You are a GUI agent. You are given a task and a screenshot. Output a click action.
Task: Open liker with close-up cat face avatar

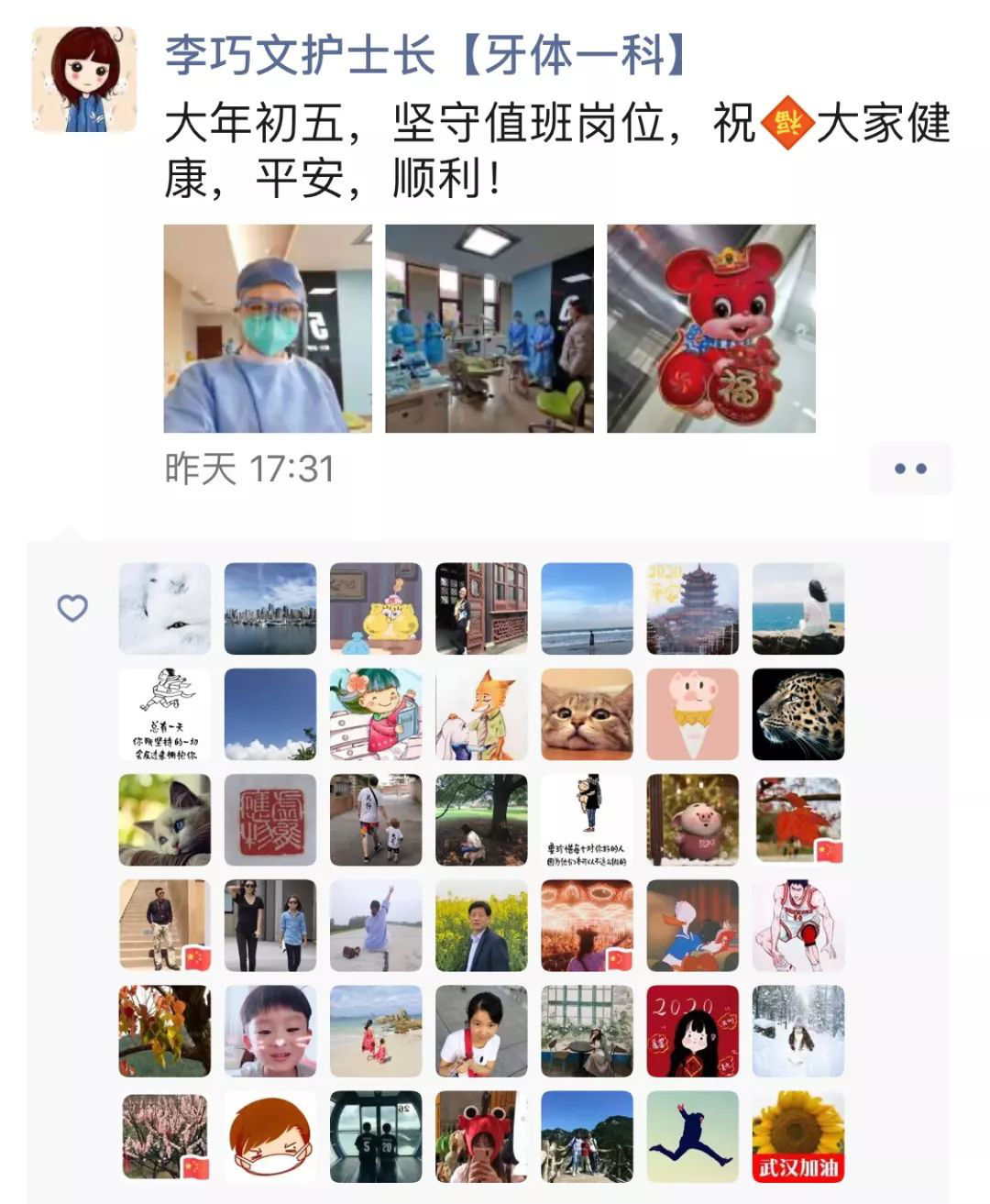(587, 714)
